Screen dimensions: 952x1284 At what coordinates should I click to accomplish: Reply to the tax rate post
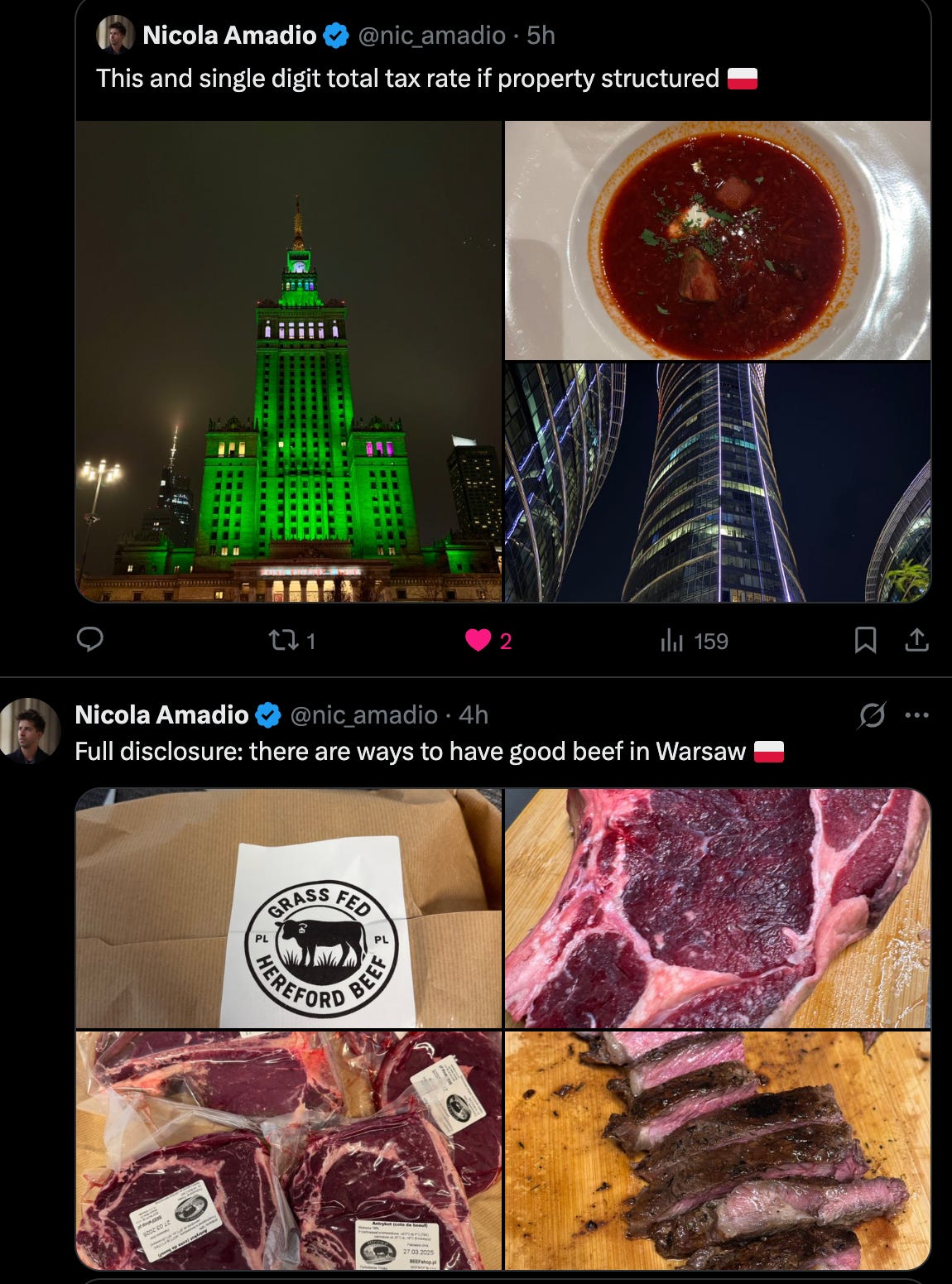pyautogui.click(x=90, y=640)
